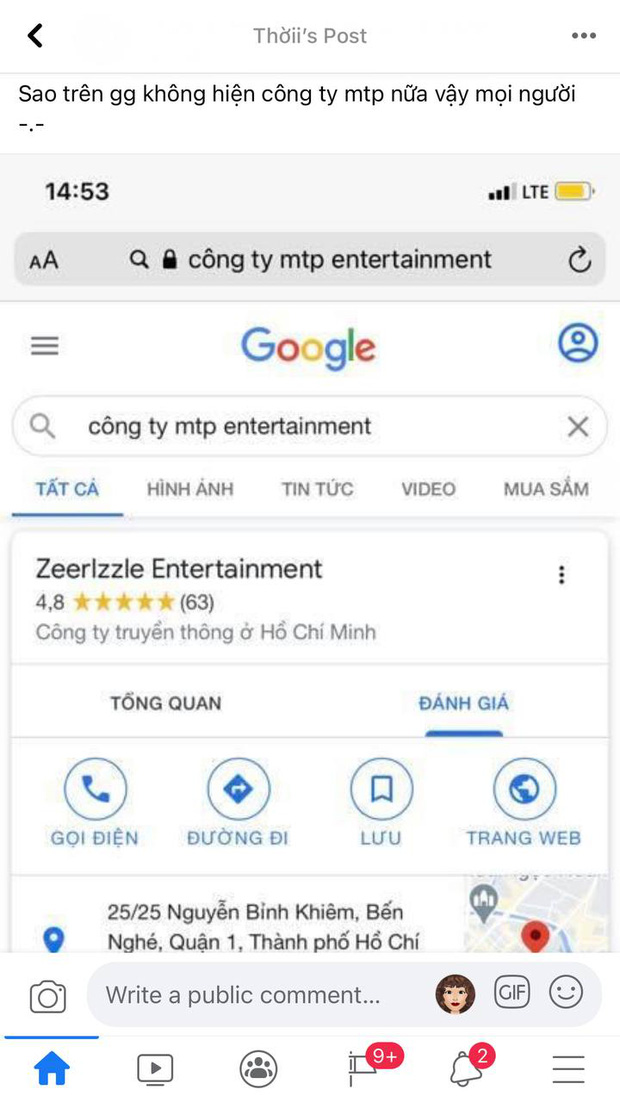Viewport: 620px width, 1102px height.
Task: Switch to the Home feed tab
Action: click(x=52, y=1070)
